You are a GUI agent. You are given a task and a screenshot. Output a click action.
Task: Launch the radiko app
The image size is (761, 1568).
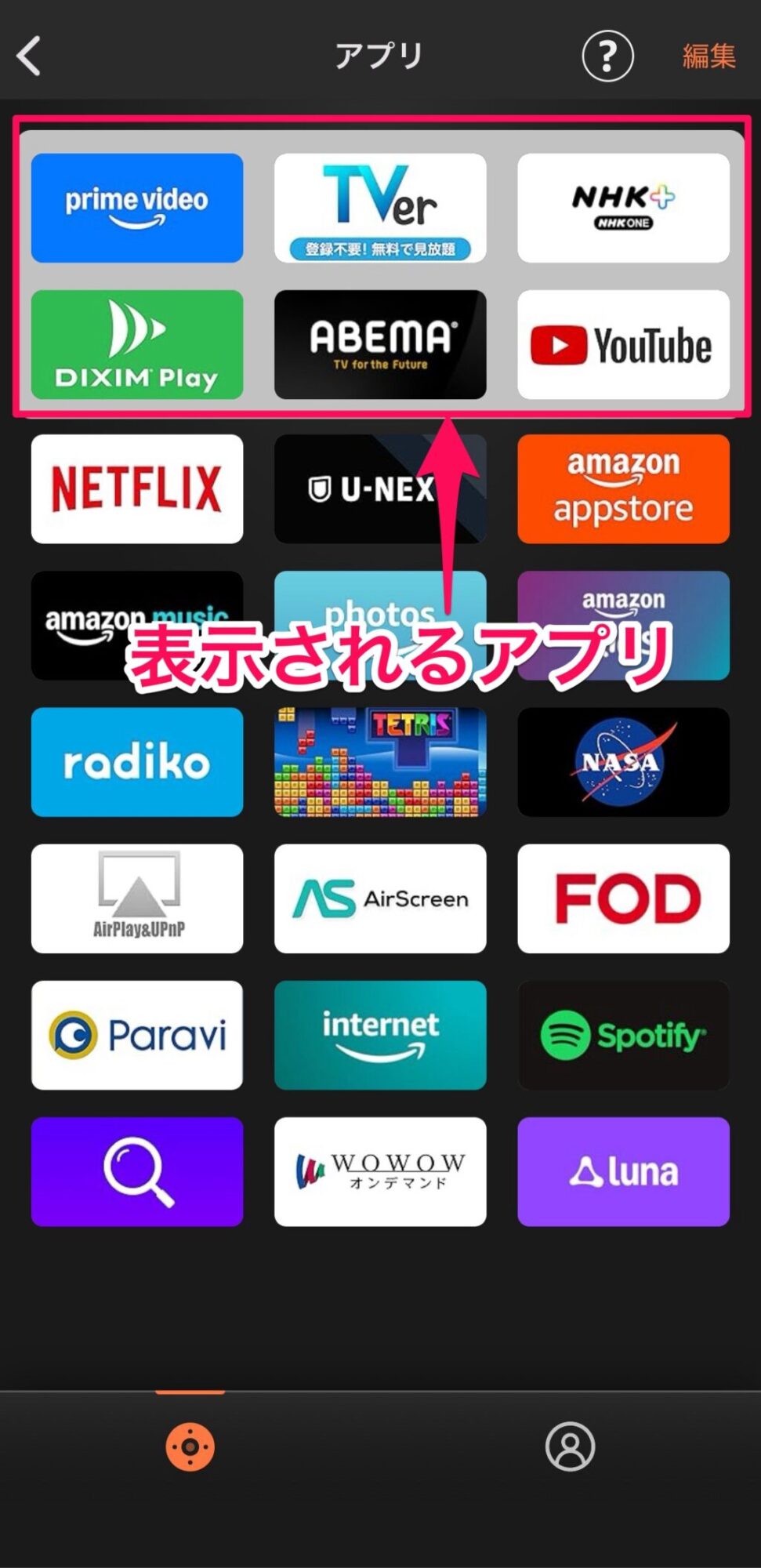[137, 762]
